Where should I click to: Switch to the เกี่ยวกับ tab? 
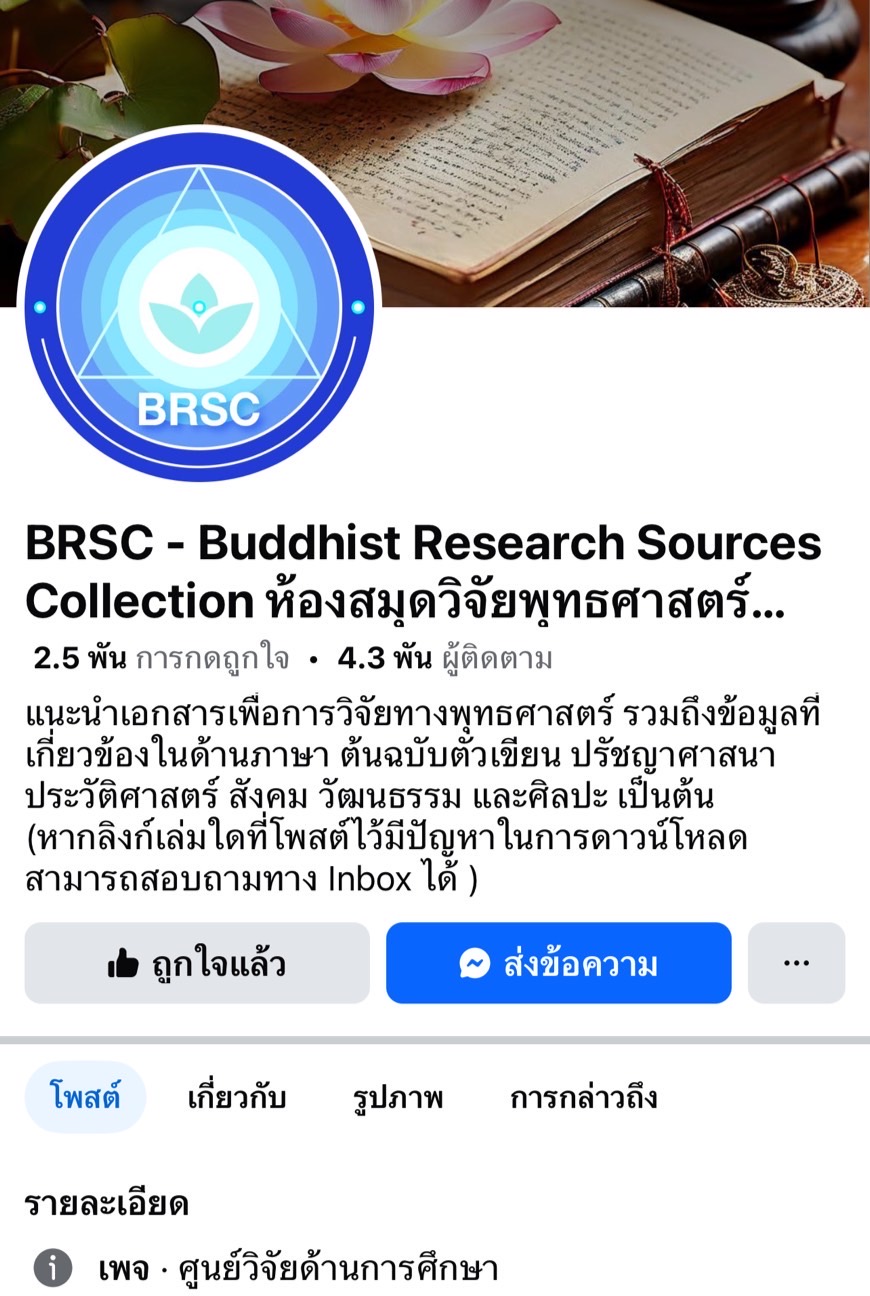click(237, 1097)
